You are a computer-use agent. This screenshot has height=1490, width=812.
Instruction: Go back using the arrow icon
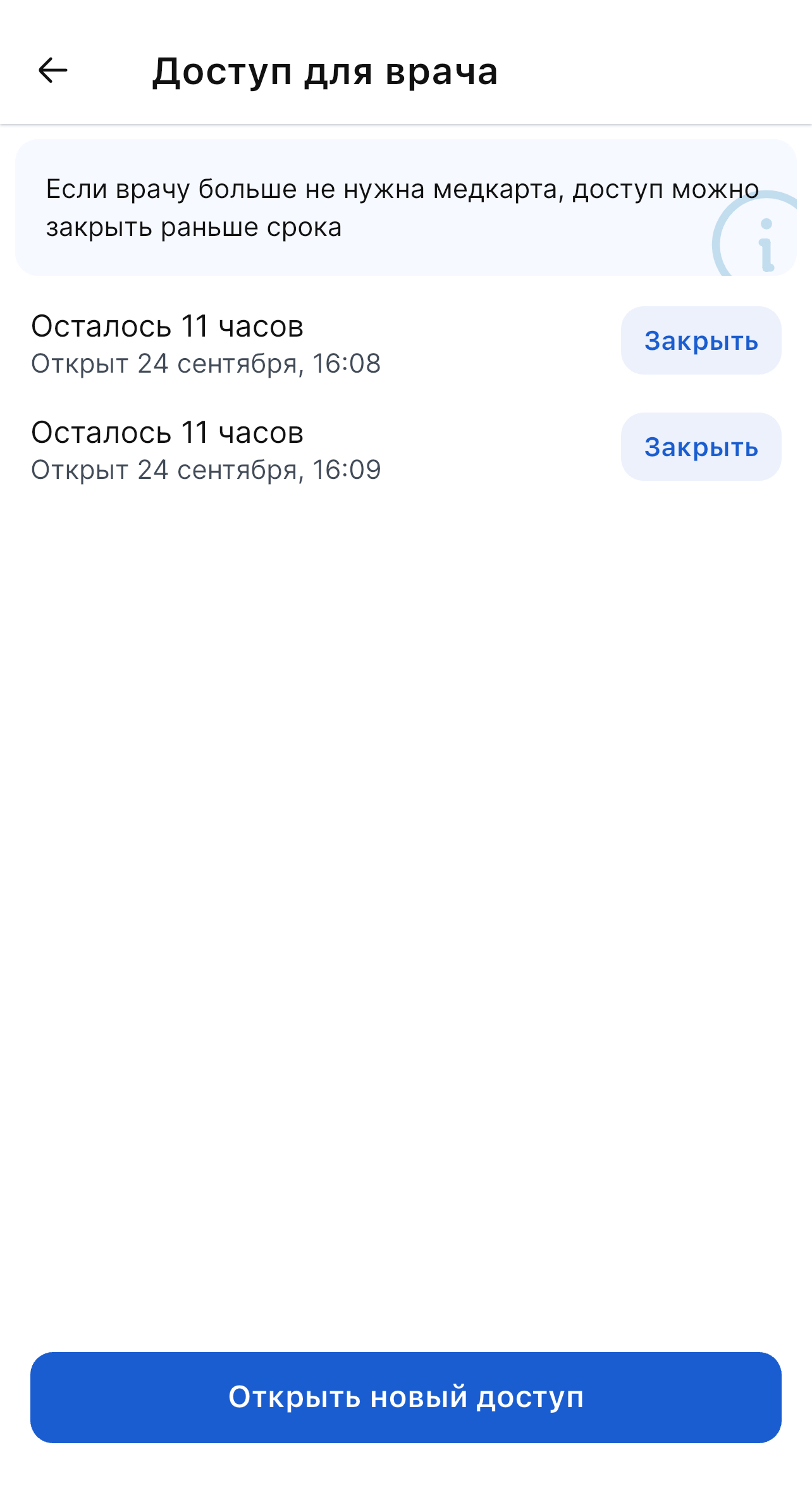click(52, 70)
